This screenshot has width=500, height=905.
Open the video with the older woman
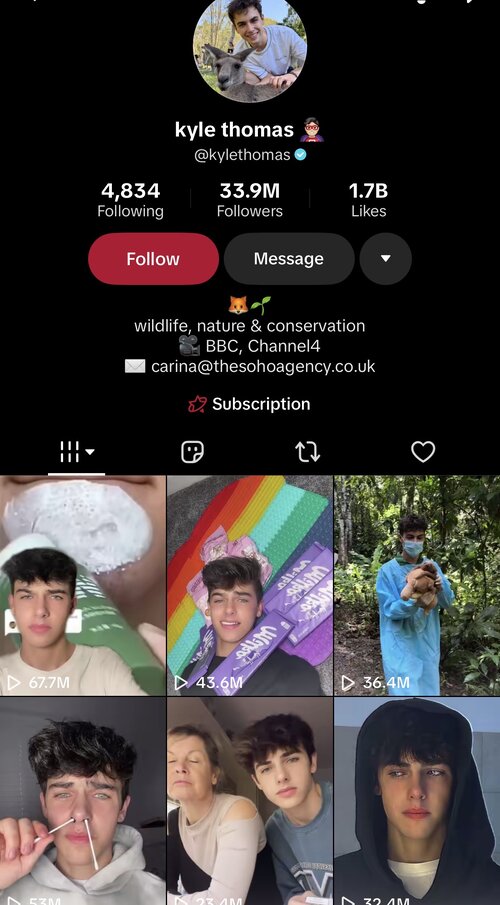pyautogui.click(x=250, y=801)
